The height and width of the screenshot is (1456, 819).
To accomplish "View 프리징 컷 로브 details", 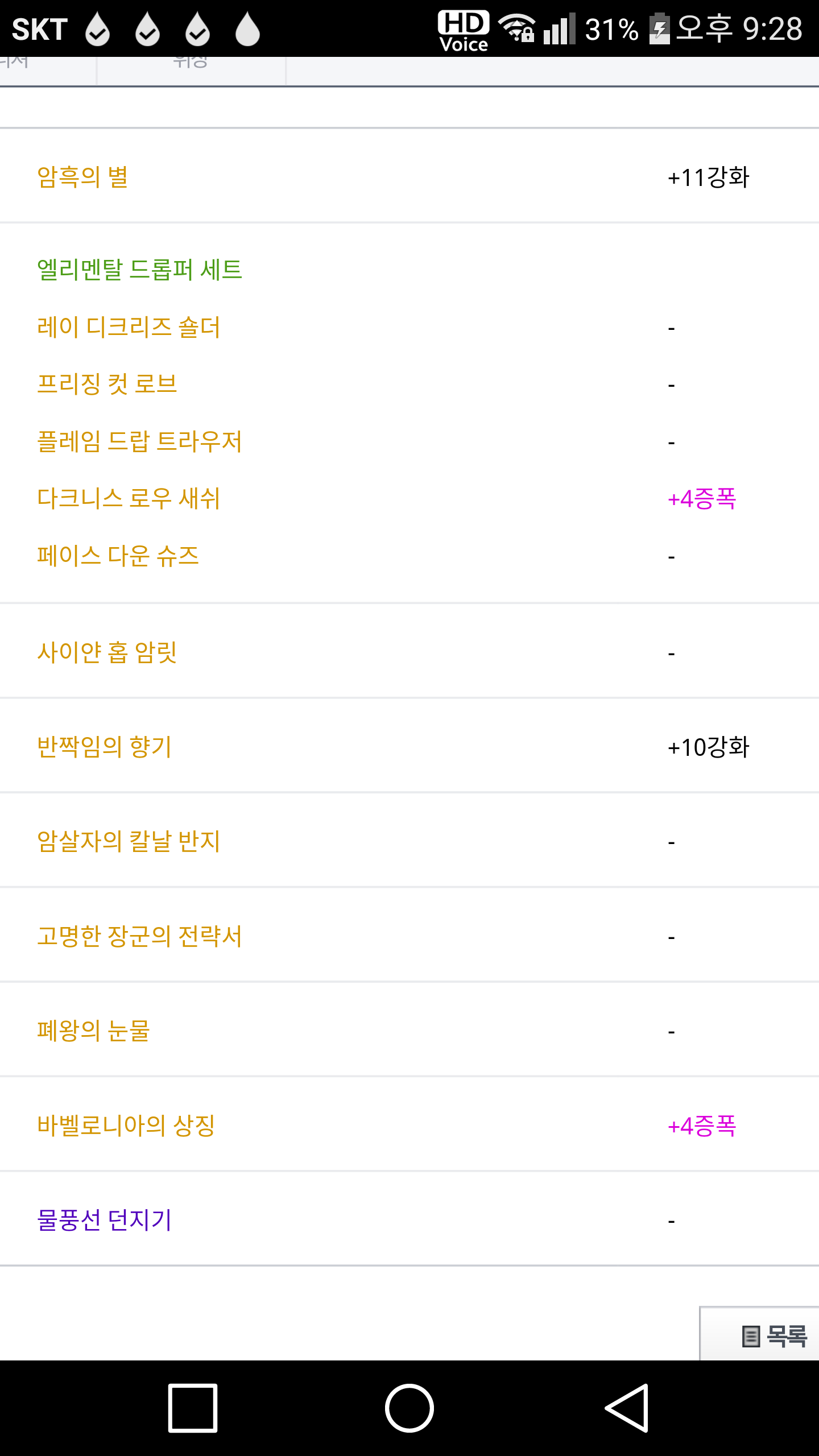I will click(x=107, y=384).
